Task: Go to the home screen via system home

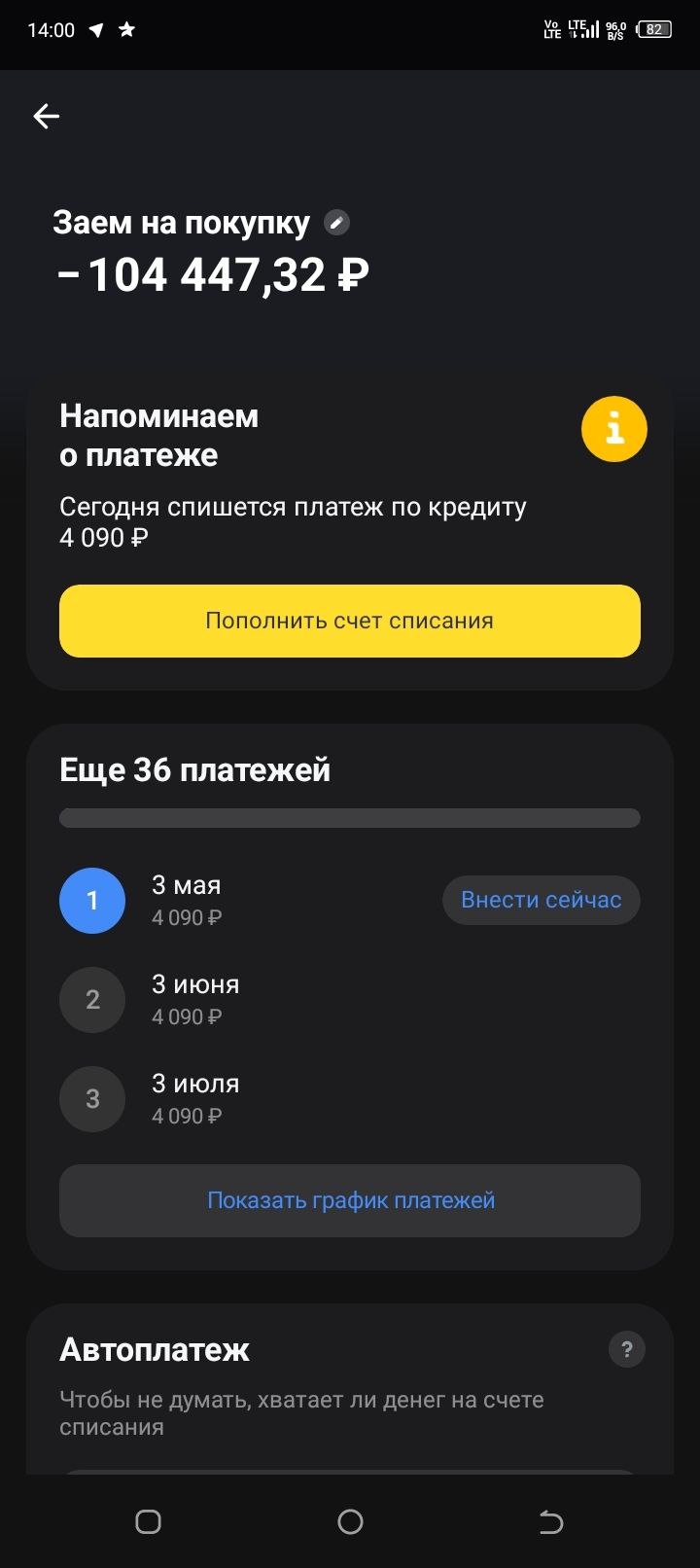Action: (x=350, y=1521)
